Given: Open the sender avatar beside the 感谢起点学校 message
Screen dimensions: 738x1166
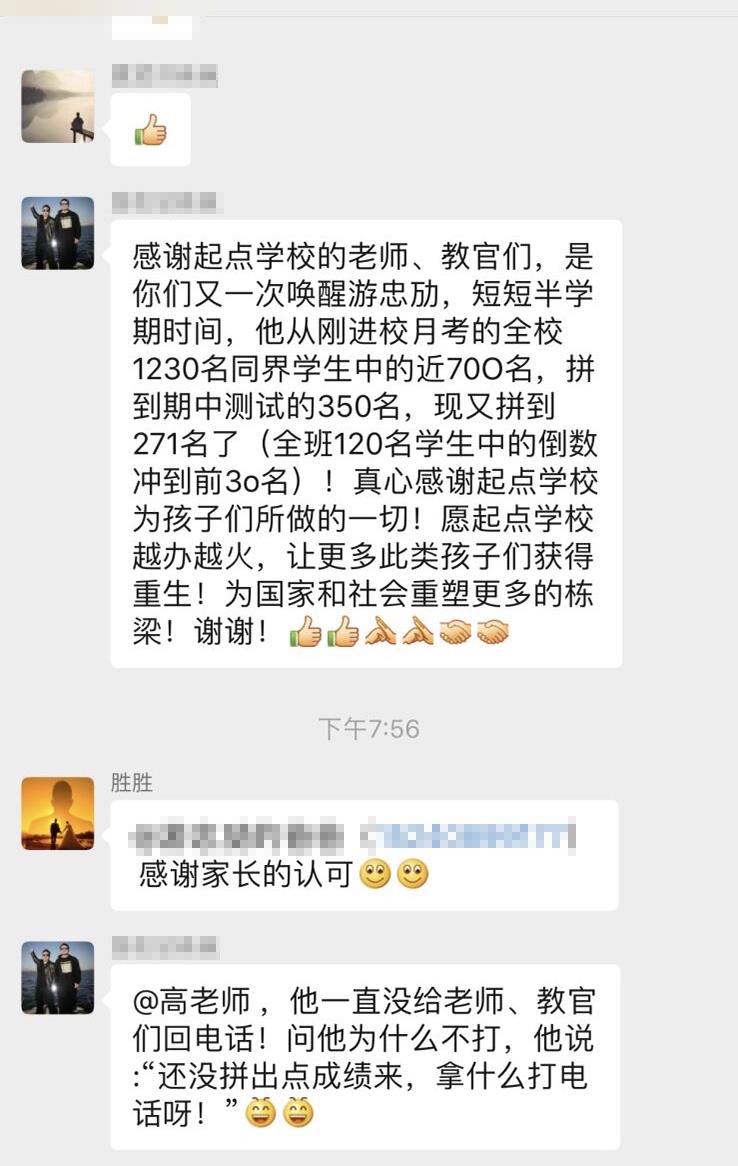Looking at the screenshot, I should click(x=58, y=233).
